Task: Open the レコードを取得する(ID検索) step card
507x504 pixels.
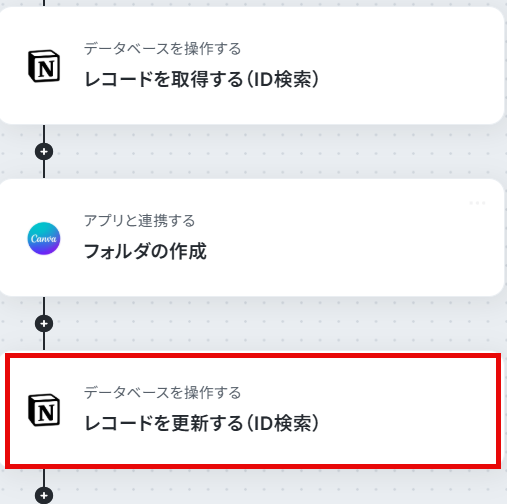Action: click(252, 66)
